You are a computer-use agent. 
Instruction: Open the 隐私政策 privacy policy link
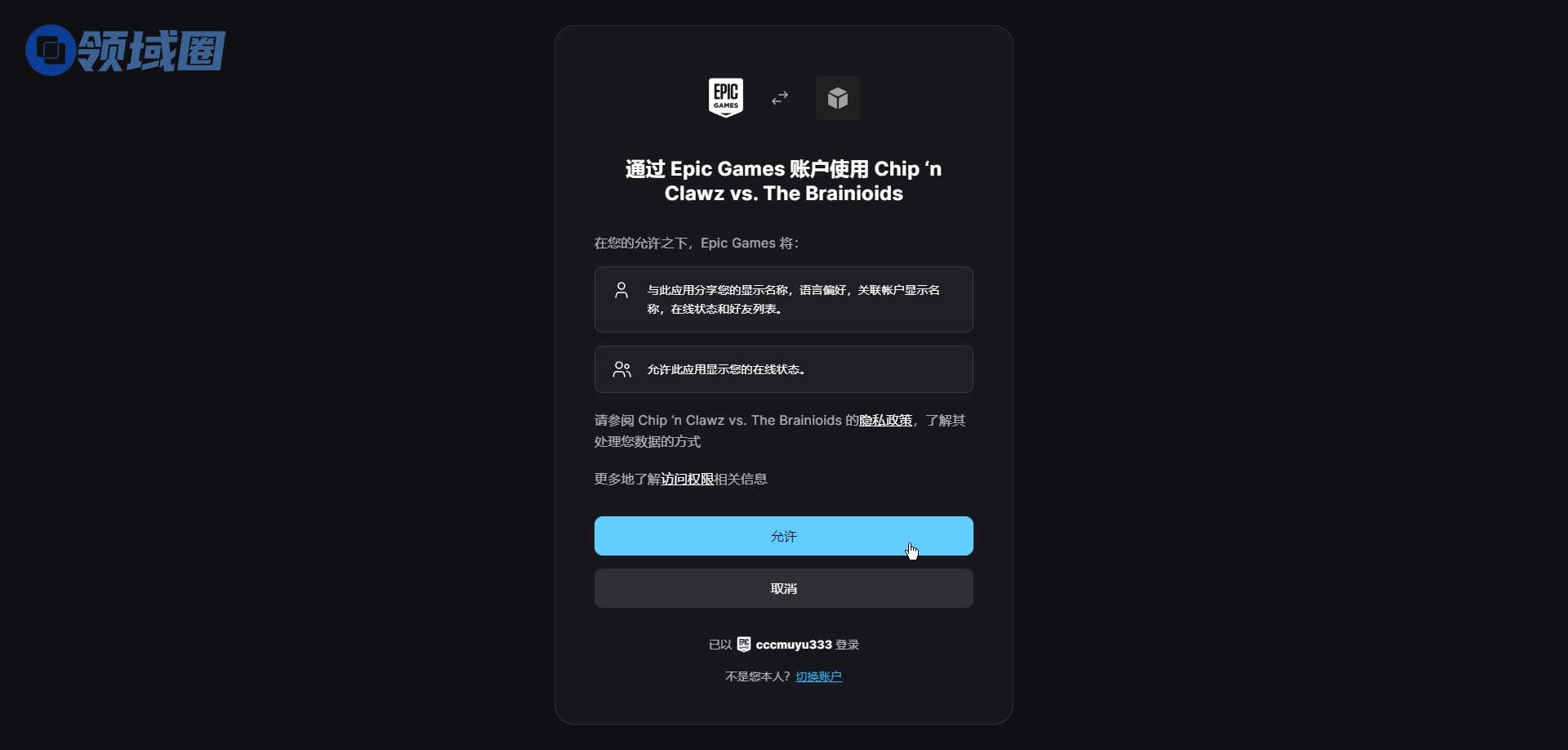[x=885, y=420]
